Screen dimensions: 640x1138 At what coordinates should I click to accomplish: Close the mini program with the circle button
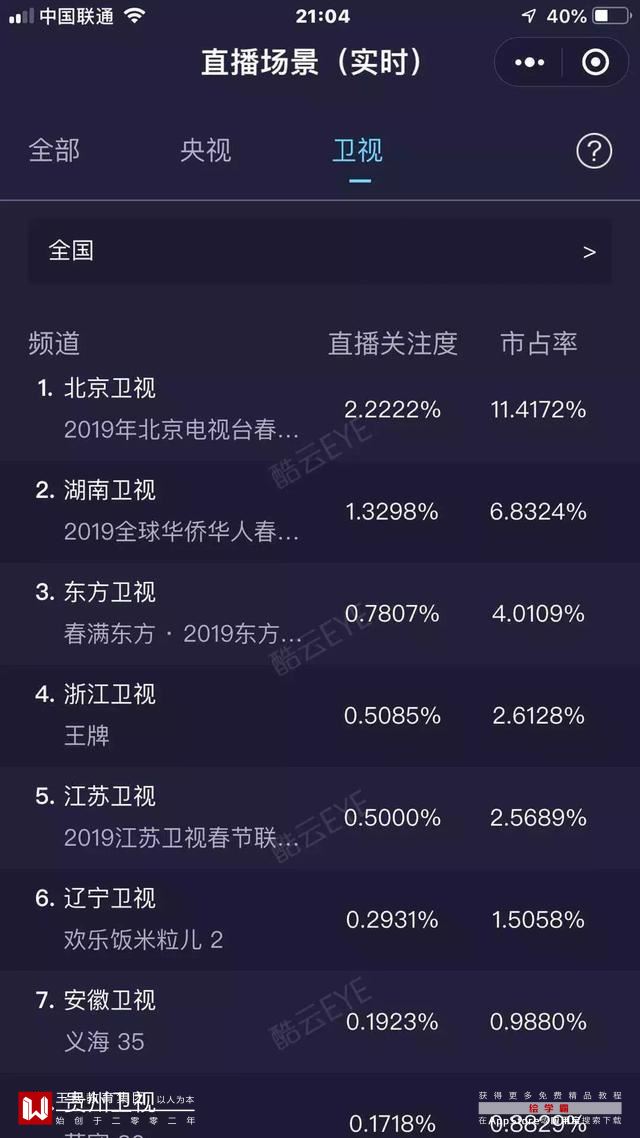click(595, 62)
